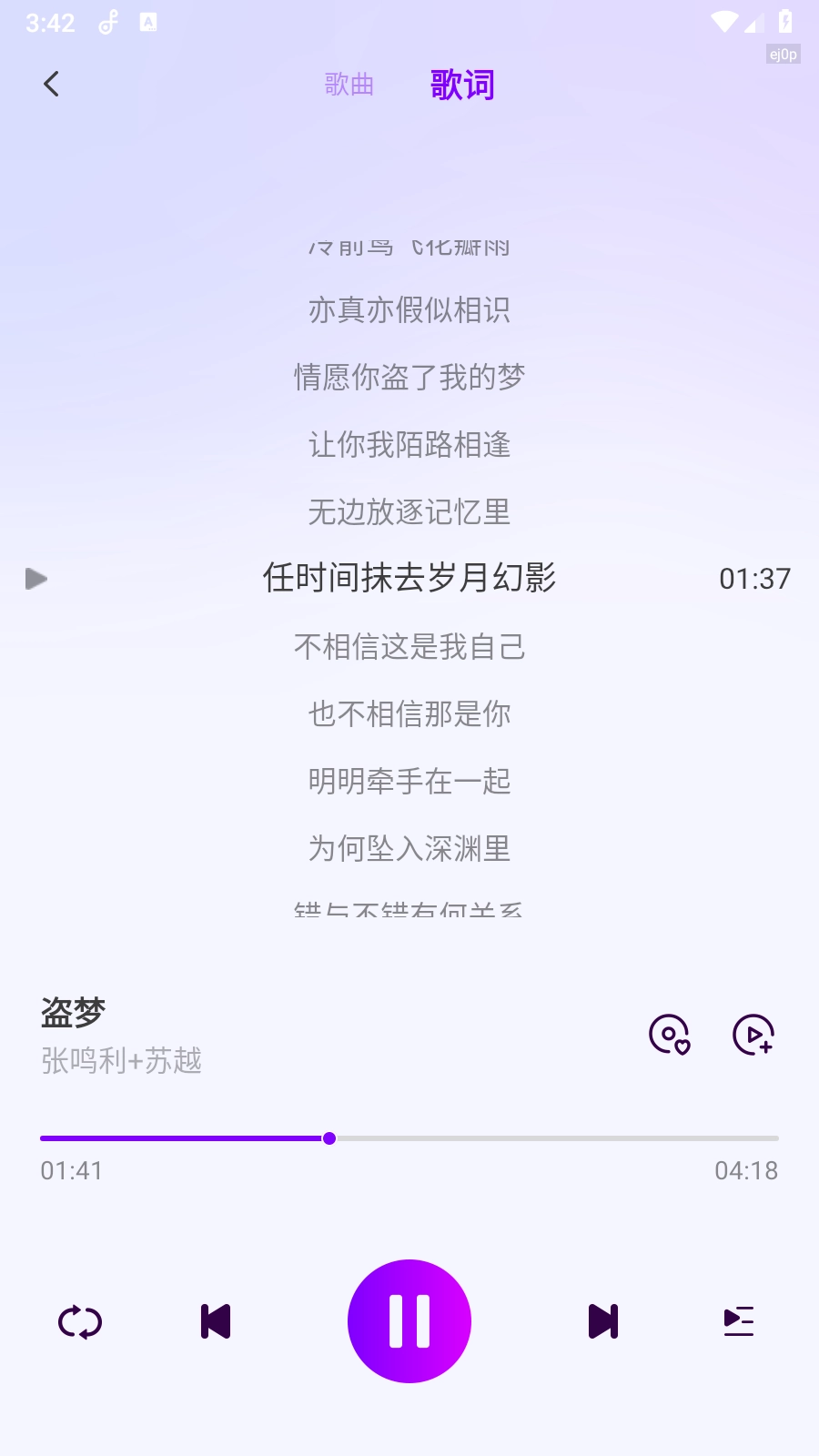
Task: Skip to the next track
Action: pos(603,1322)
